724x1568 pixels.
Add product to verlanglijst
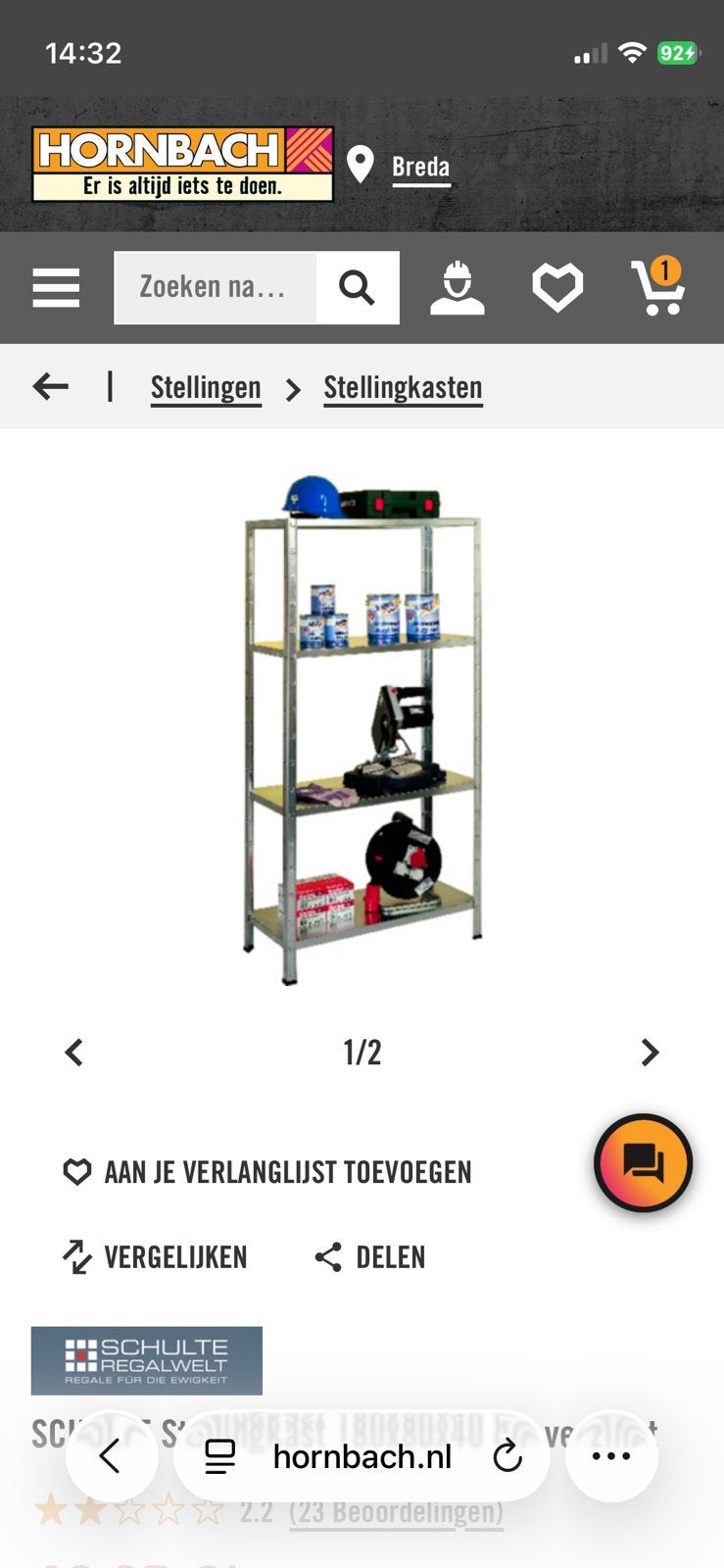coord(267,1172)
